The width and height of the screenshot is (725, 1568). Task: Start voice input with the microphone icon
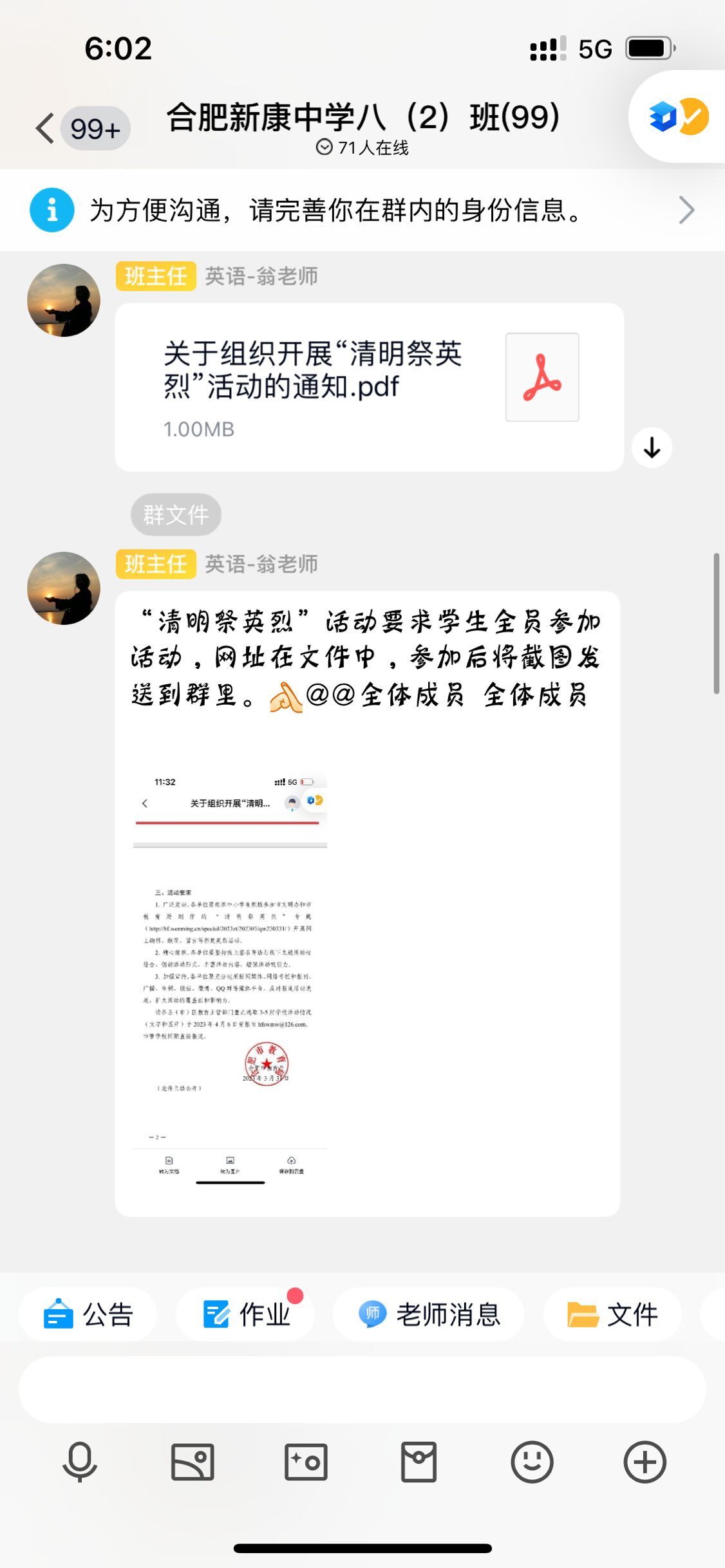[80, 1462]
